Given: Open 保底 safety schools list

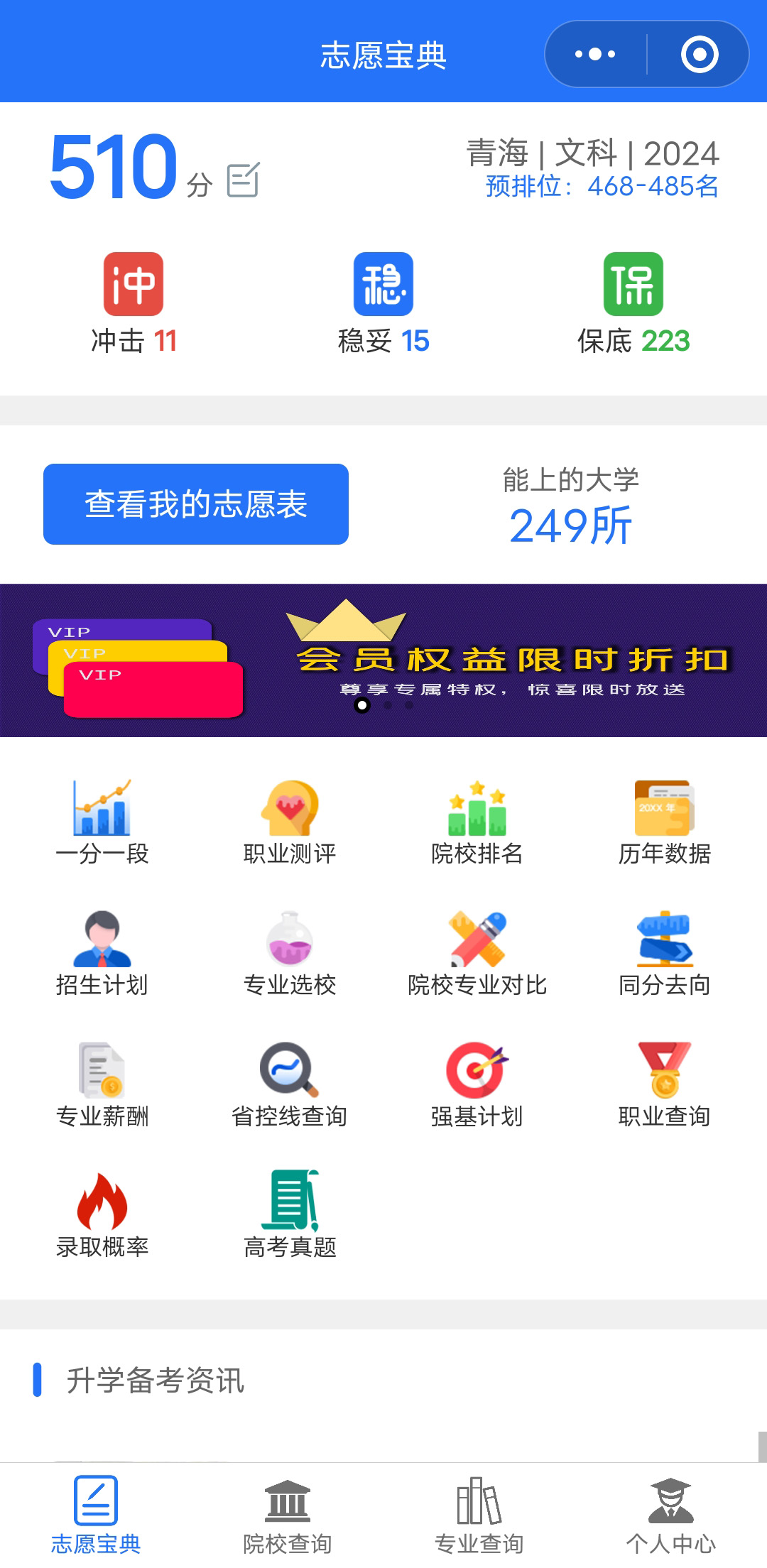Looking at the screenshot, I should click(633, 302).
